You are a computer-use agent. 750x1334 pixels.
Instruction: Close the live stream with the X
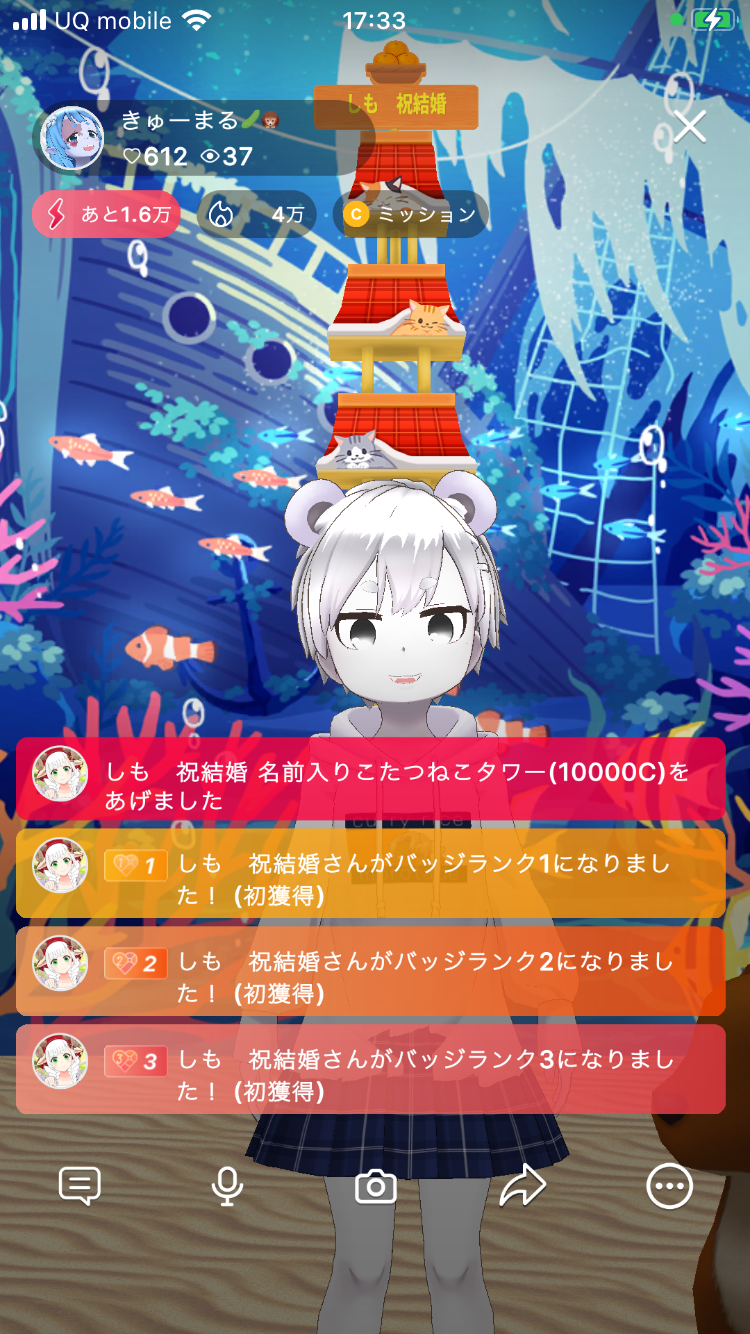[689, 127]
